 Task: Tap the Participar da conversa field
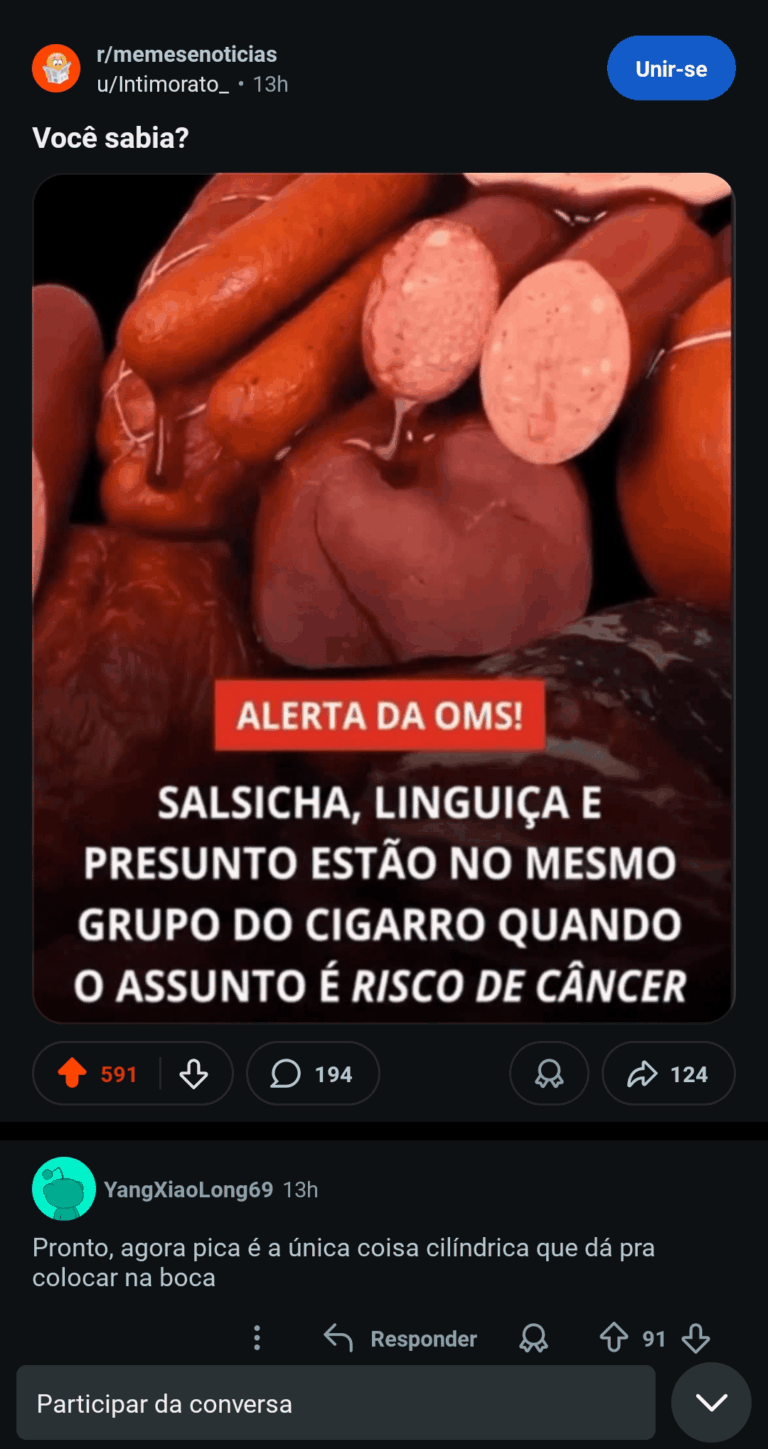click(336, 1403)
